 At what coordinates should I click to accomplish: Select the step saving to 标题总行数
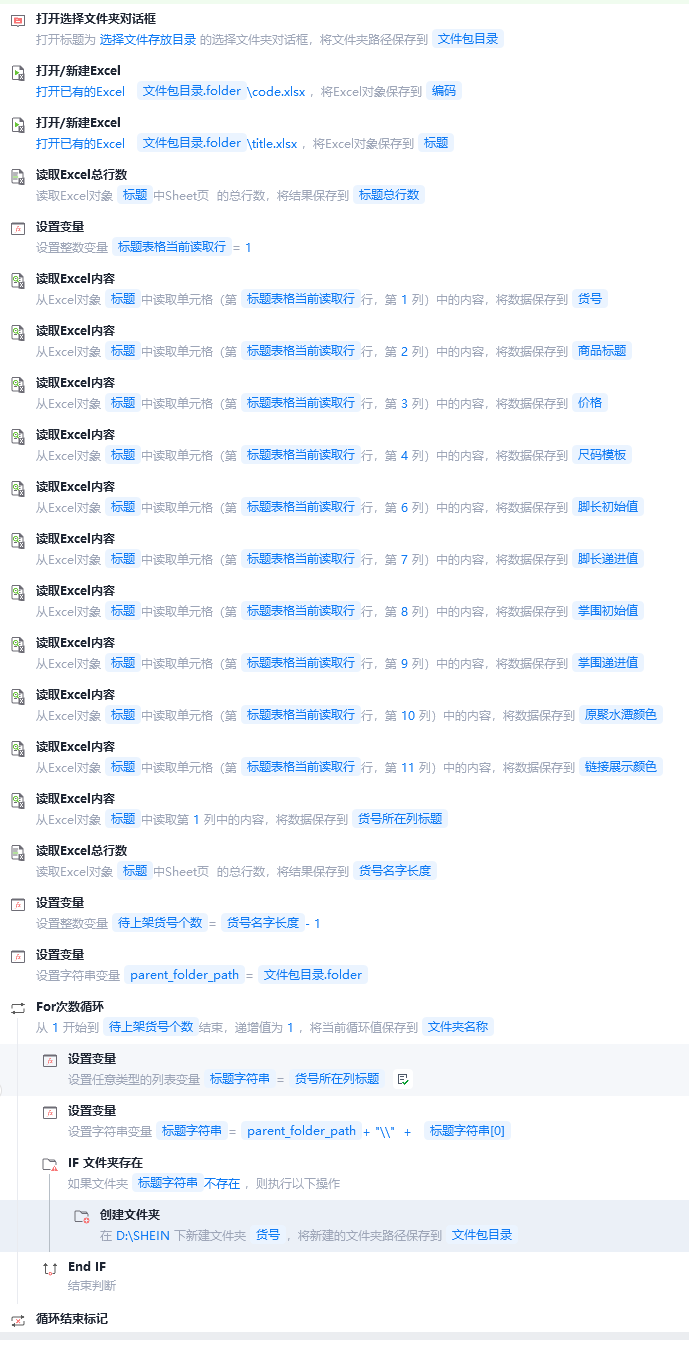coord(81,175)
